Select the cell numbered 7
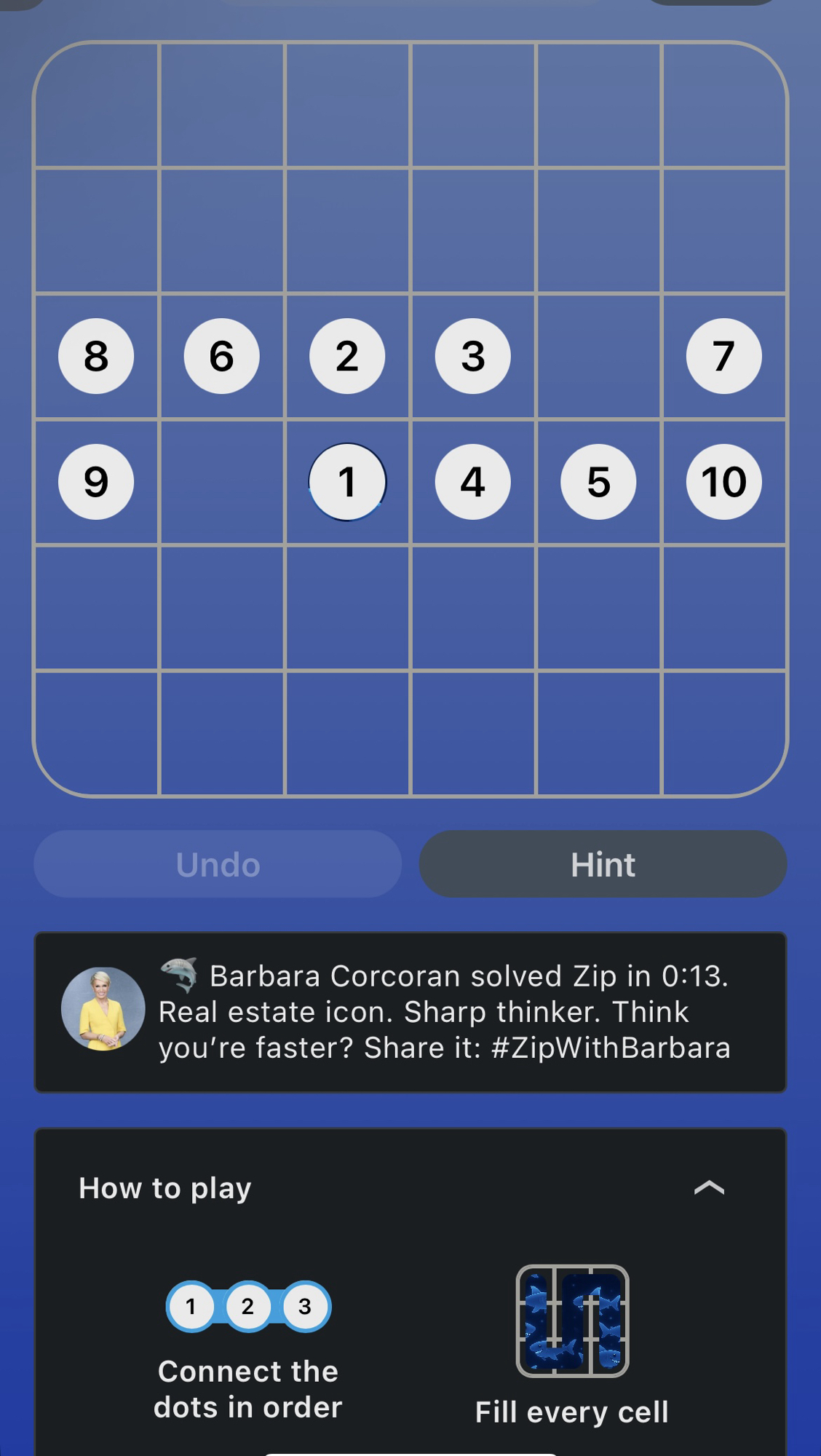 click(x=724, y=356)
